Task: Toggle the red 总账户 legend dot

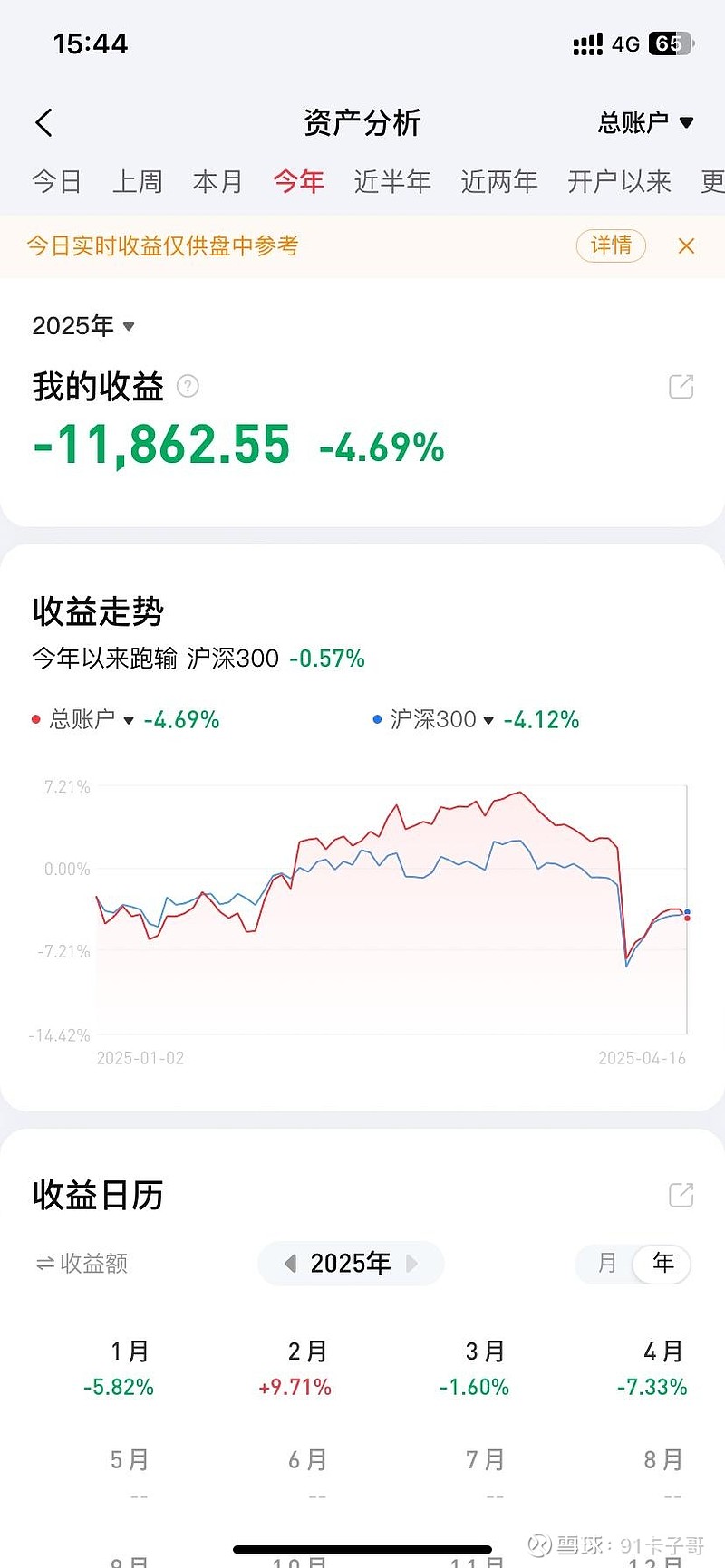Action: coord(34,719)
